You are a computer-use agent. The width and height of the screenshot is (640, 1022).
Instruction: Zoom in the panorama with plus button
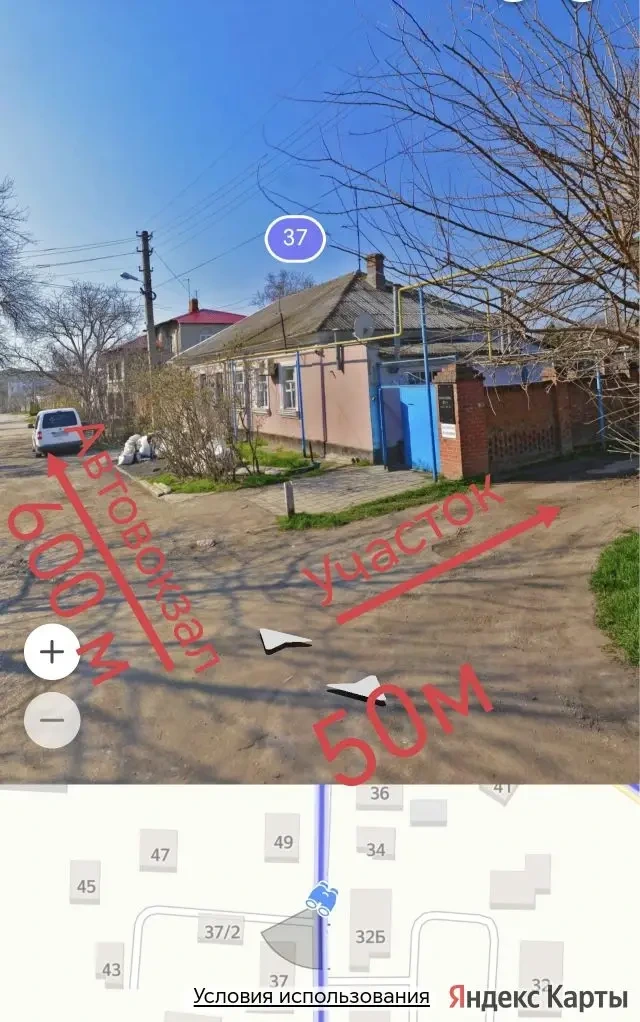[x=52, y=652]
